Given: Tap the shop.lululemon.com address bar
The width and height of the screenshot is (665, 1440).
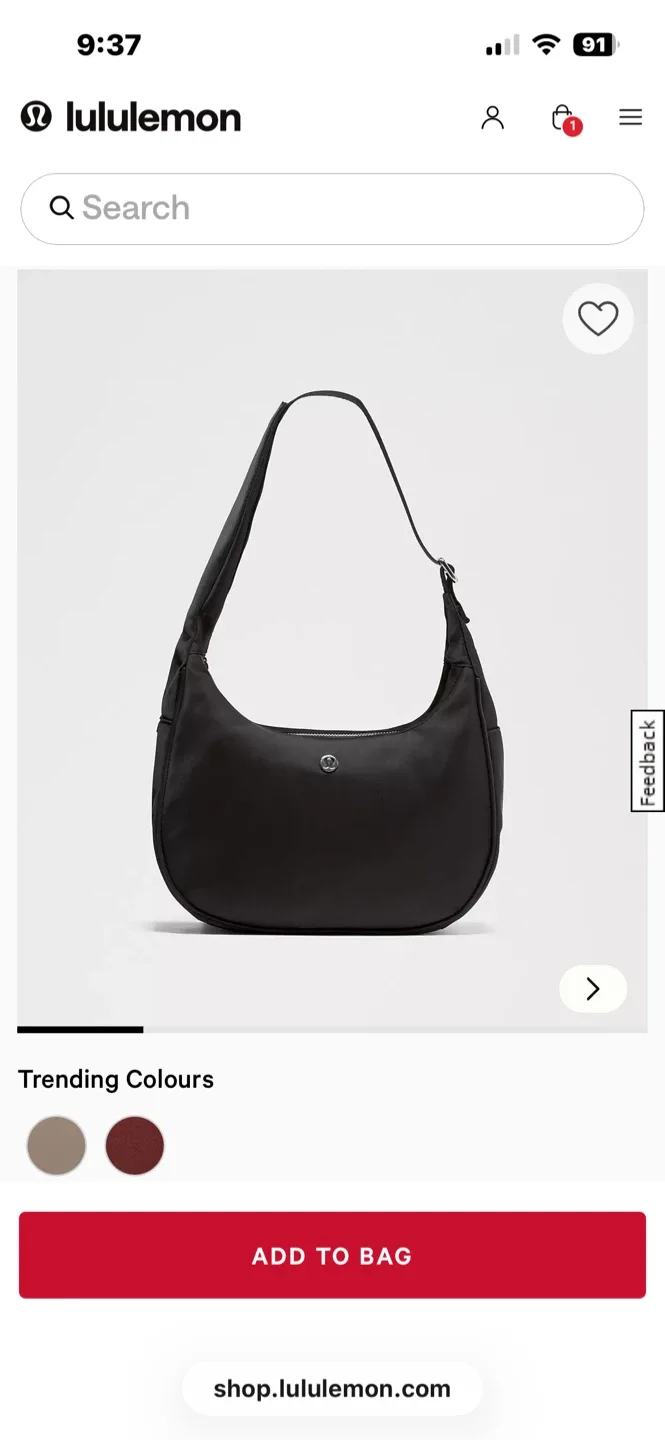Looking at the screenshot, I should 332,1388.
